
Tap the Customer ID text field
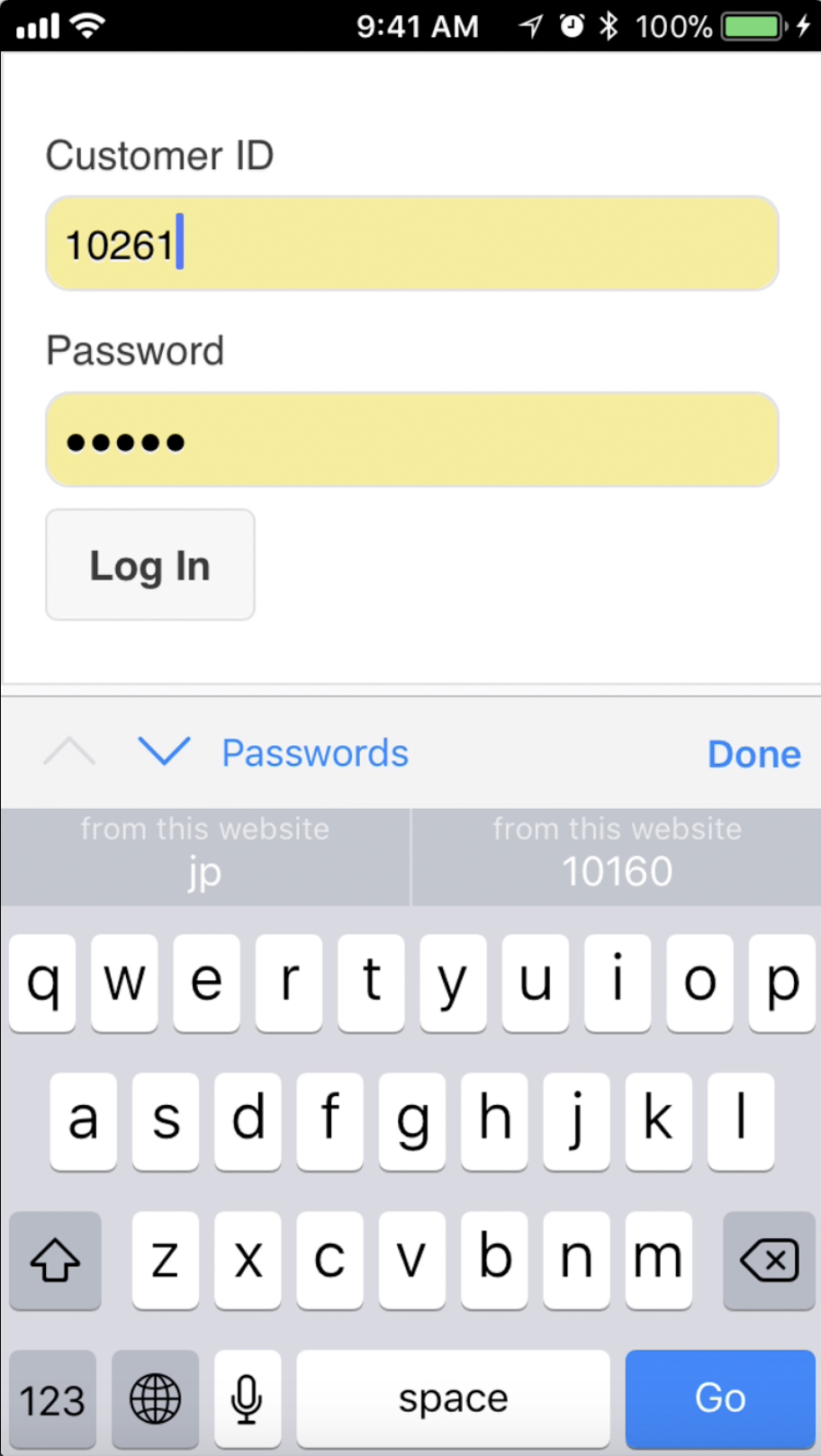pos(411,243)
